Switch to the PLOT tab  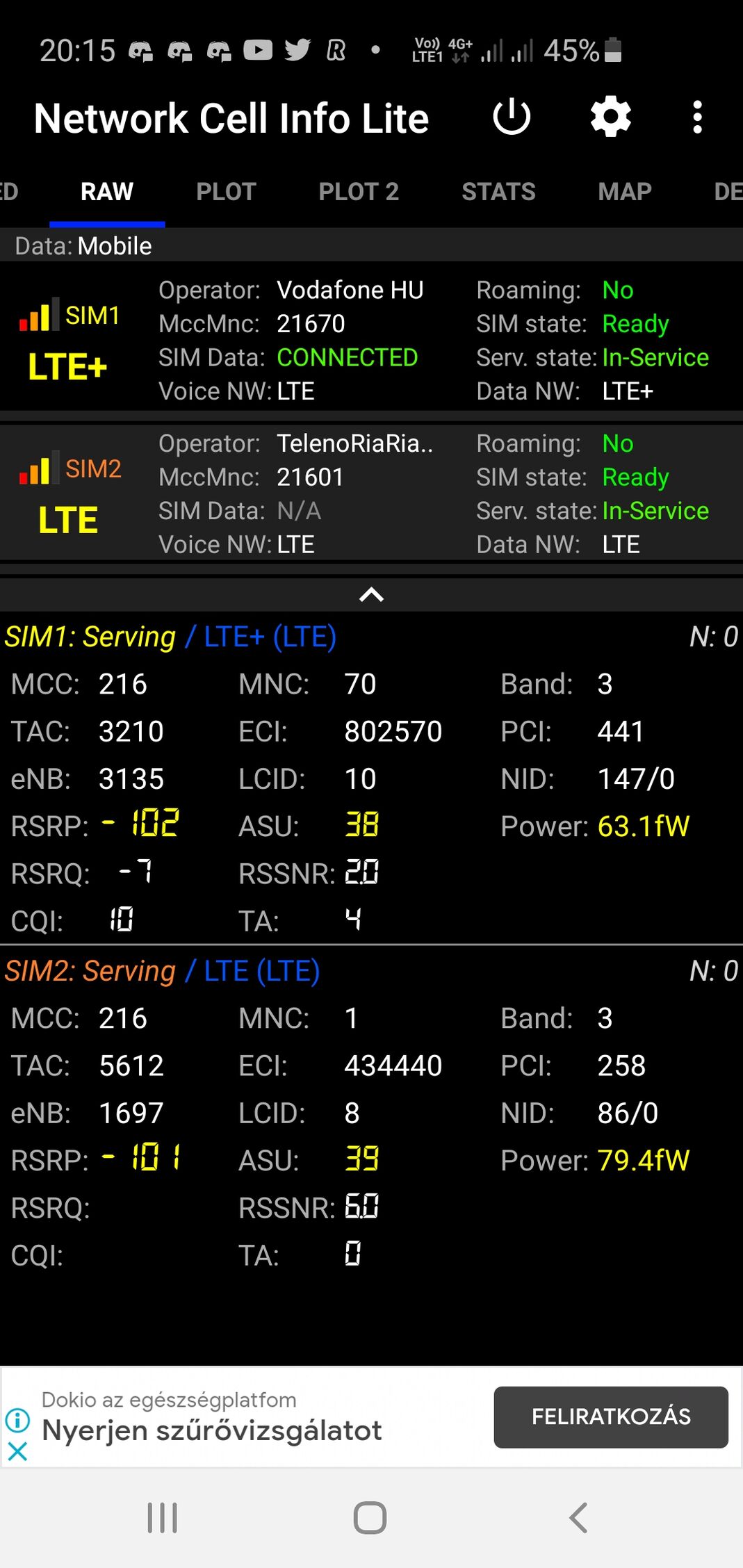click(x=226, y=192)
